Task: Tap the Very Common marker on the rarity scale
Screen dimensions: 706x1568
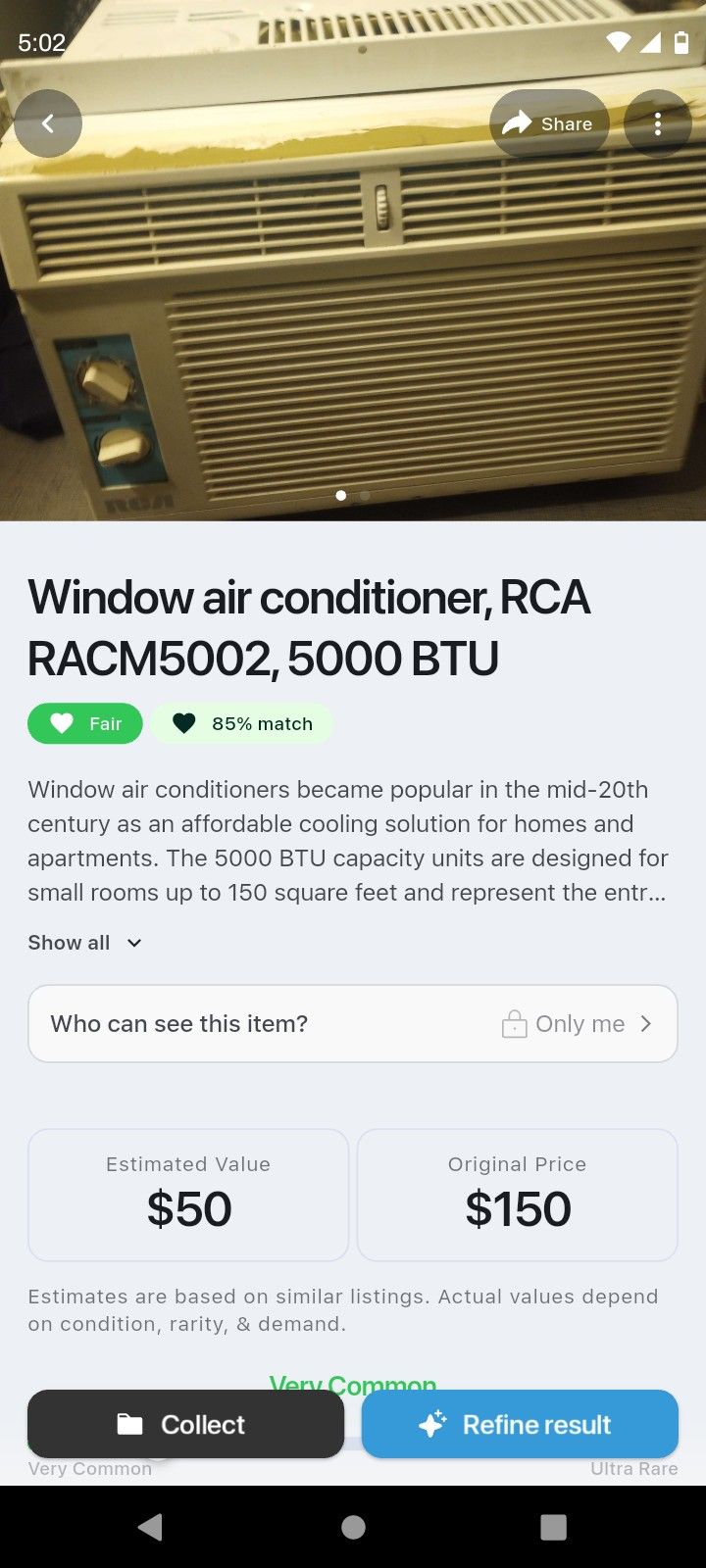Action: (x=352, y=1384)
